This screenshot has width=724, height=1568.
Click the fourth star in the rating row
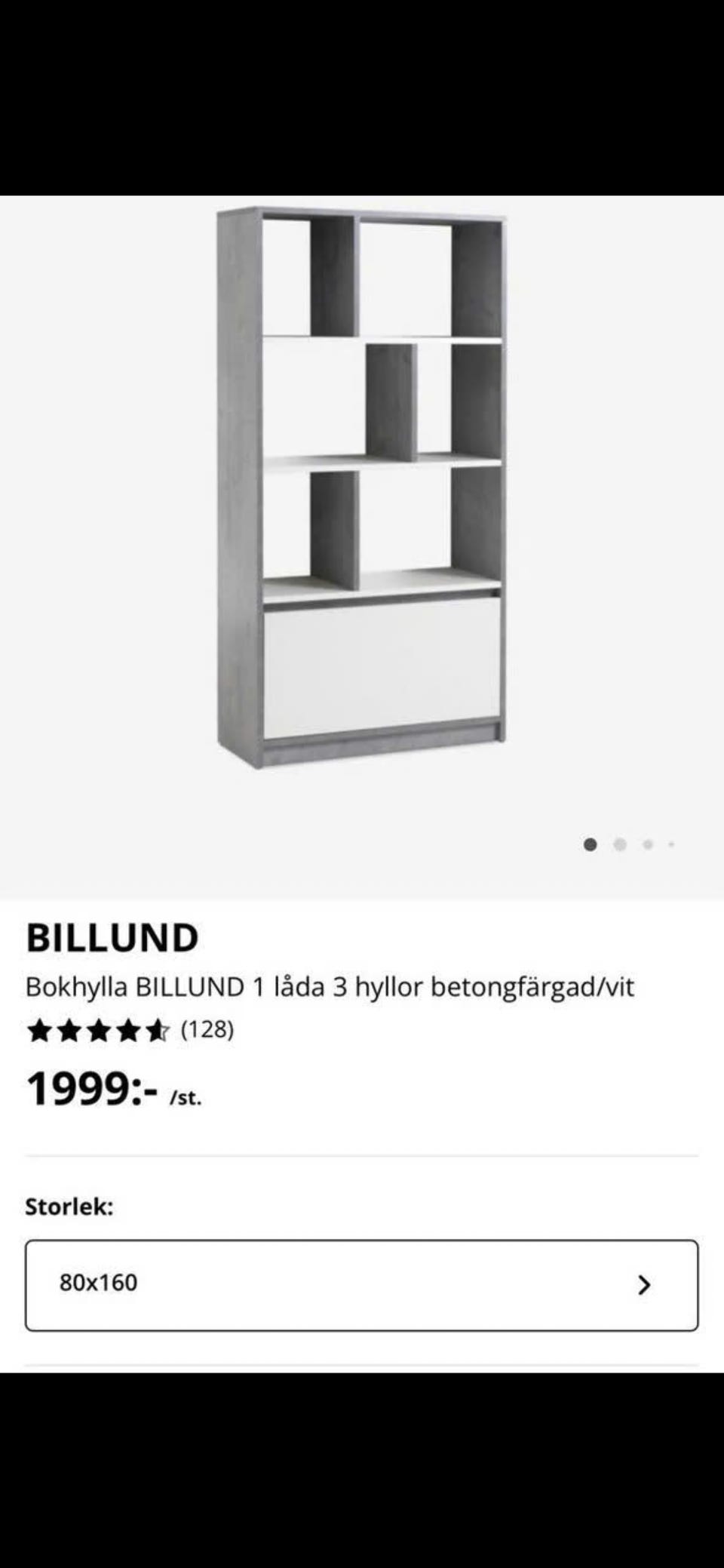point(130,1029)
